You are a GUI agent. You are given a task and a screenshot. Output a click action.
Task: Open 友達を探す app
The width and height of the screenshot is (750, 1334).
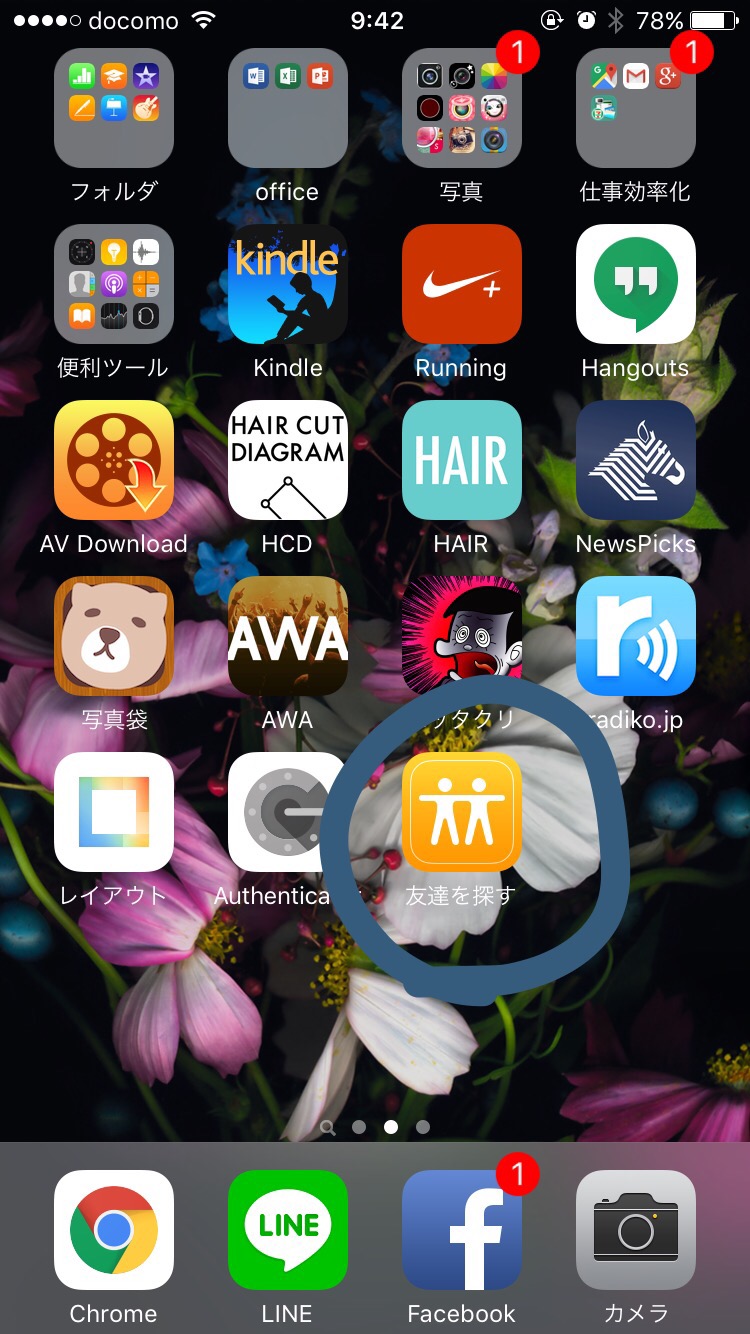pos(461,812)
